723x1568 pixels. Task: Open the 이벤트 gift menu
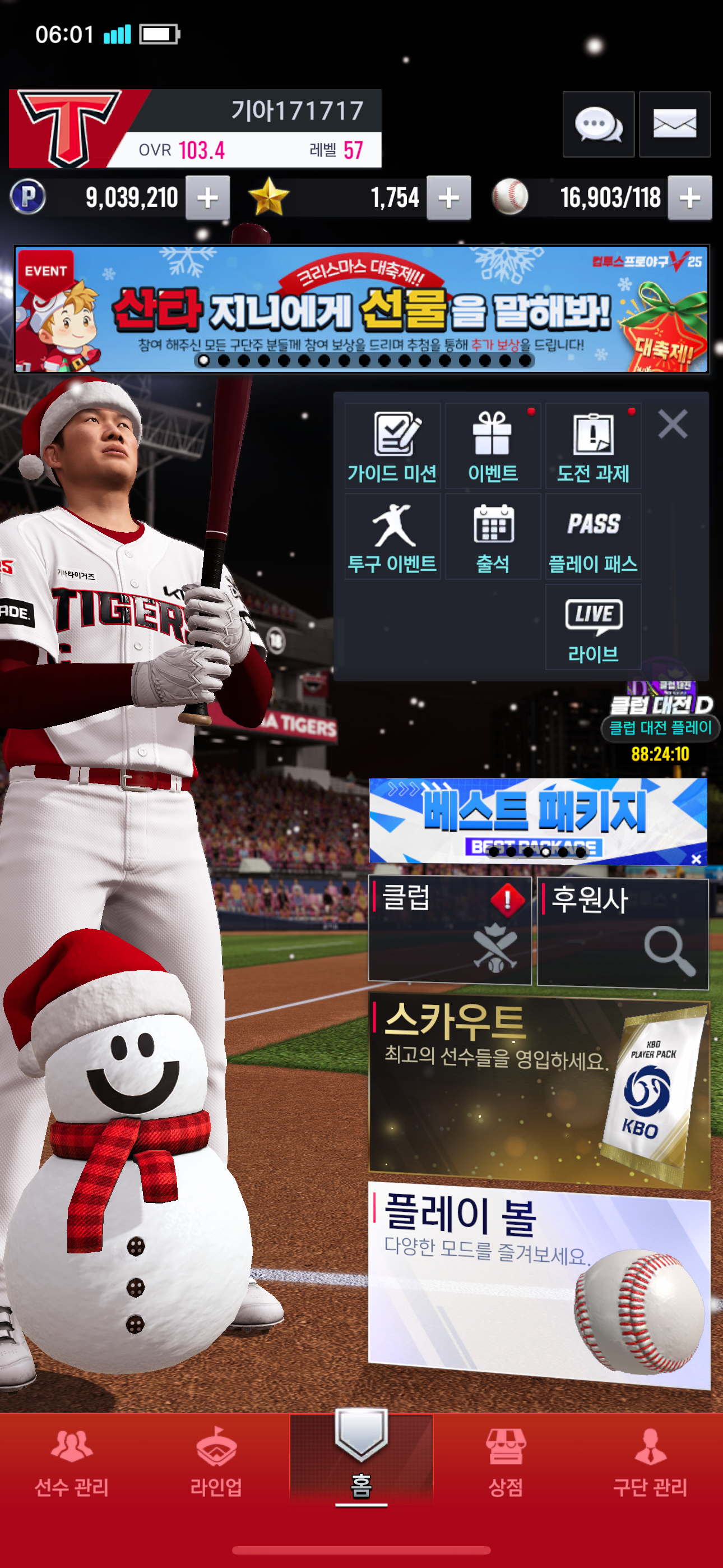[x=493, y=446]
